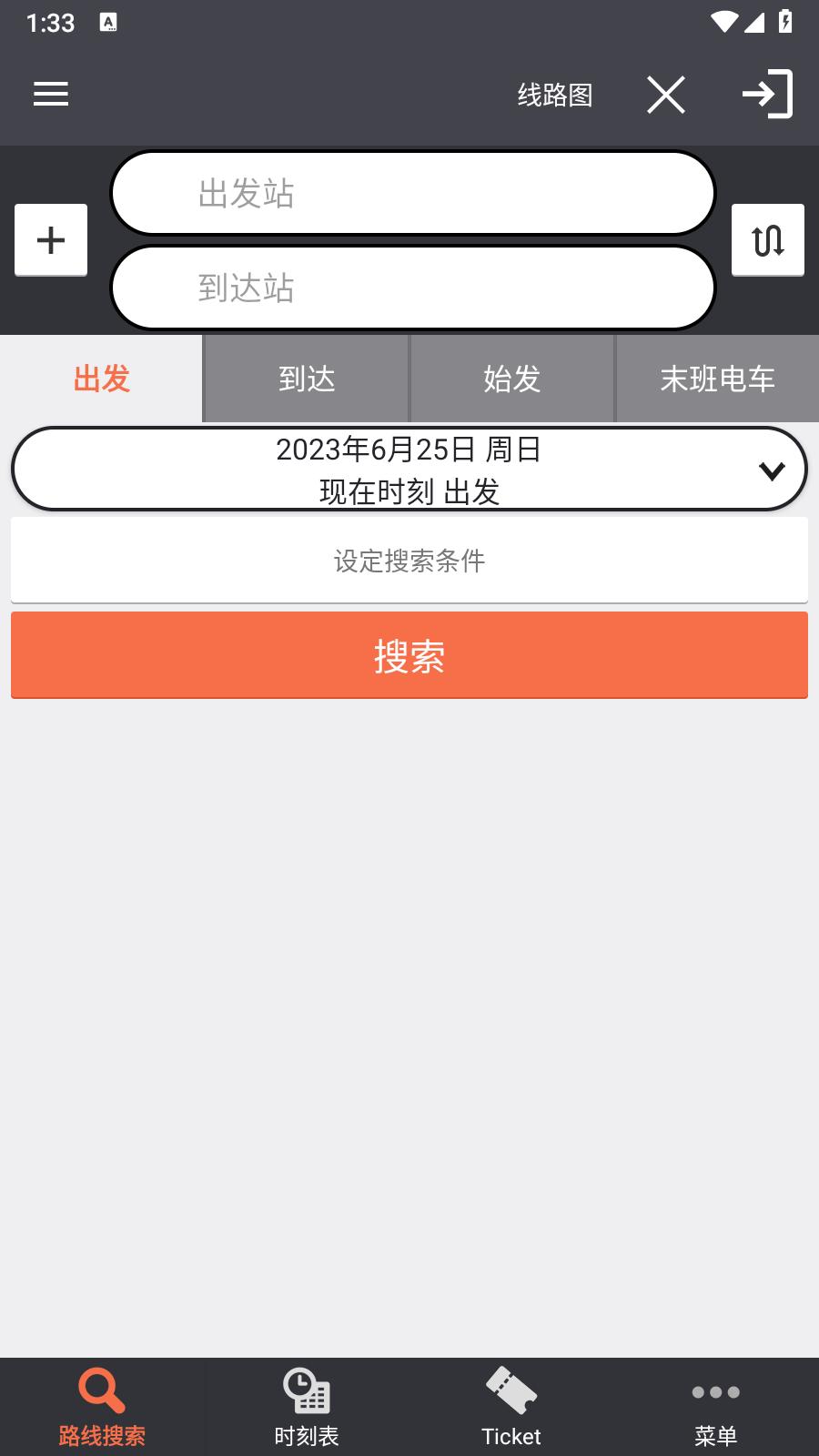
Task: Tap the login arrow icon
Action: click(766, 95)
